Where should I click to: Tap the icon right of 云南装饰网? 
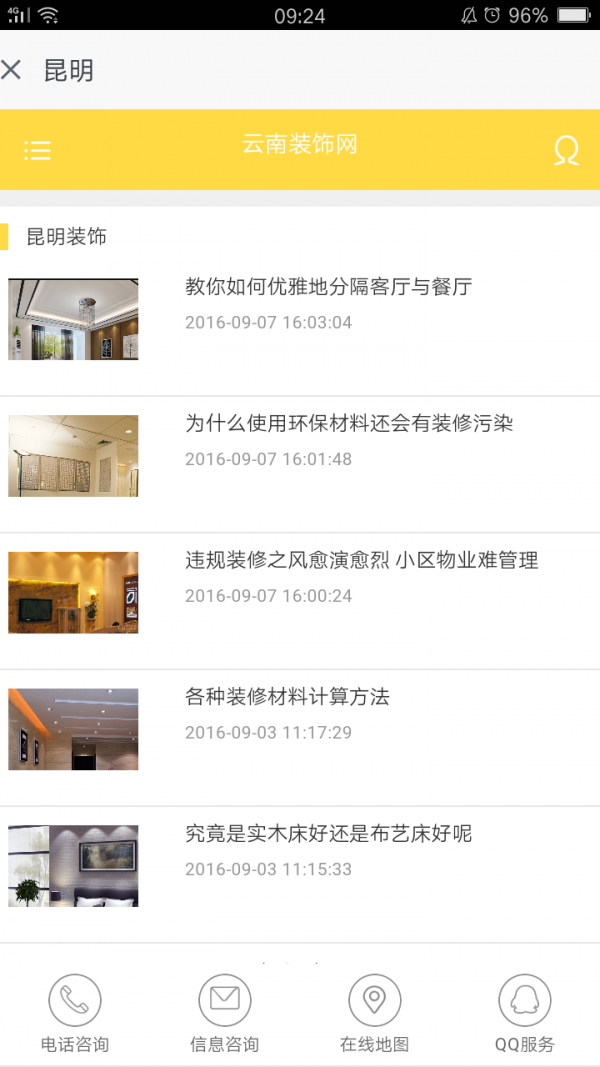[x=566, y=150]
